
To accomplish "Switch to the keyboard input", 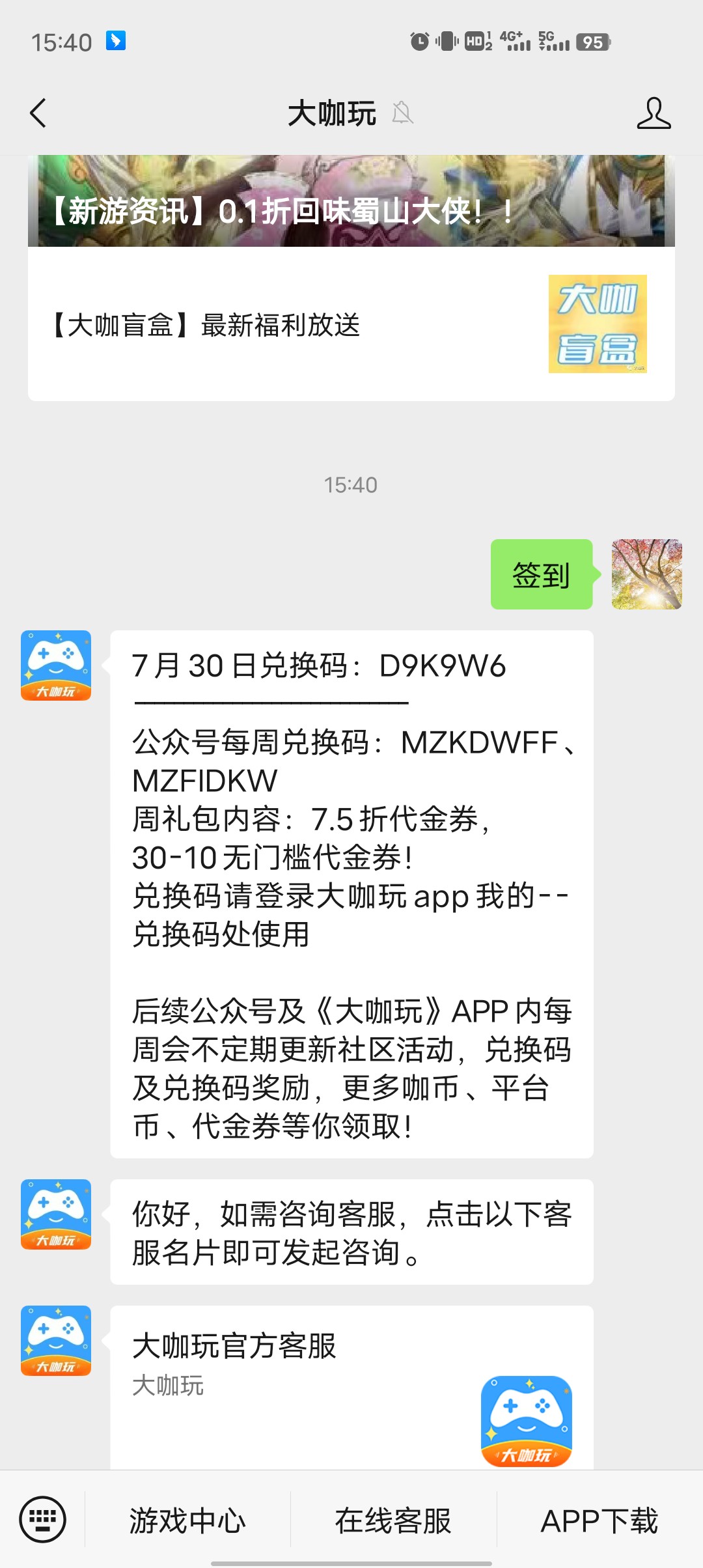I will 43,1519.
